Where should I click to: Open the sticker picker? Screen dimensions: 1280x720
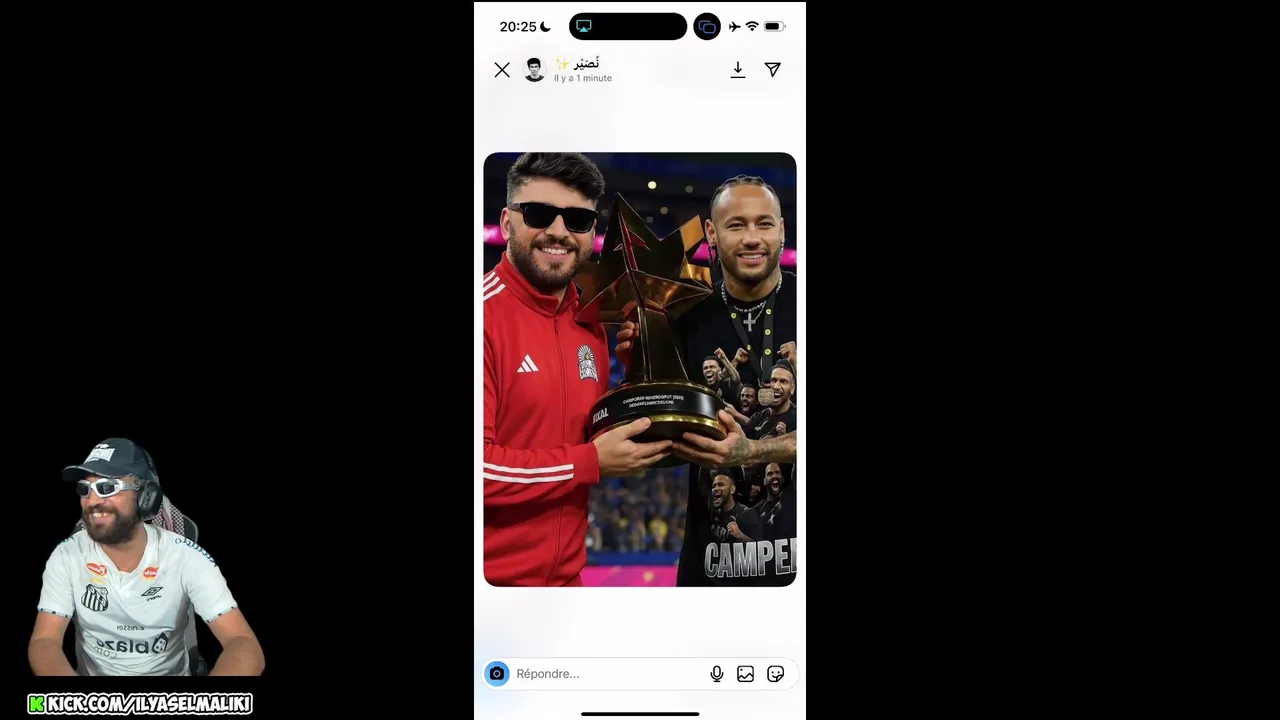point(776,674)
